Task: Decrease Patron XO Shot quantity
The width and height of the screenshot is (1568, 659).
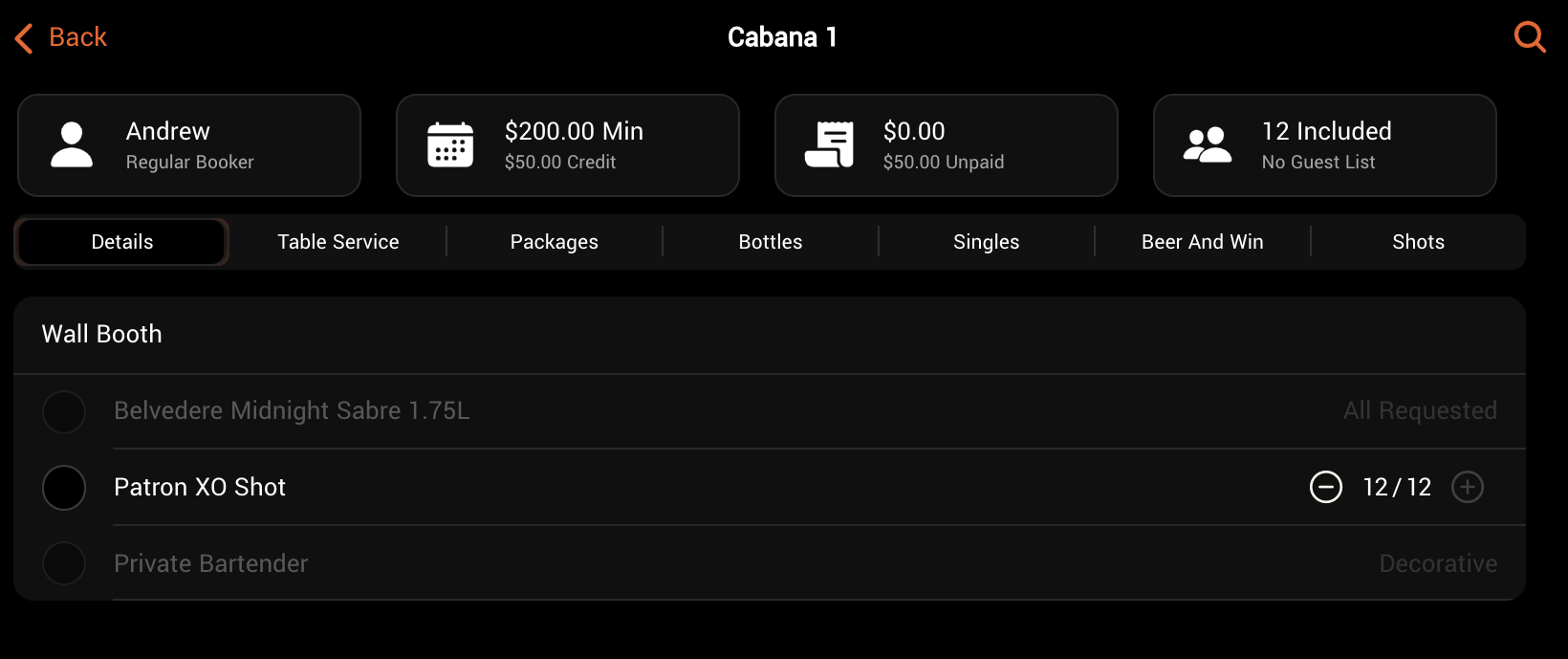Action: [x=1326, y=488]
